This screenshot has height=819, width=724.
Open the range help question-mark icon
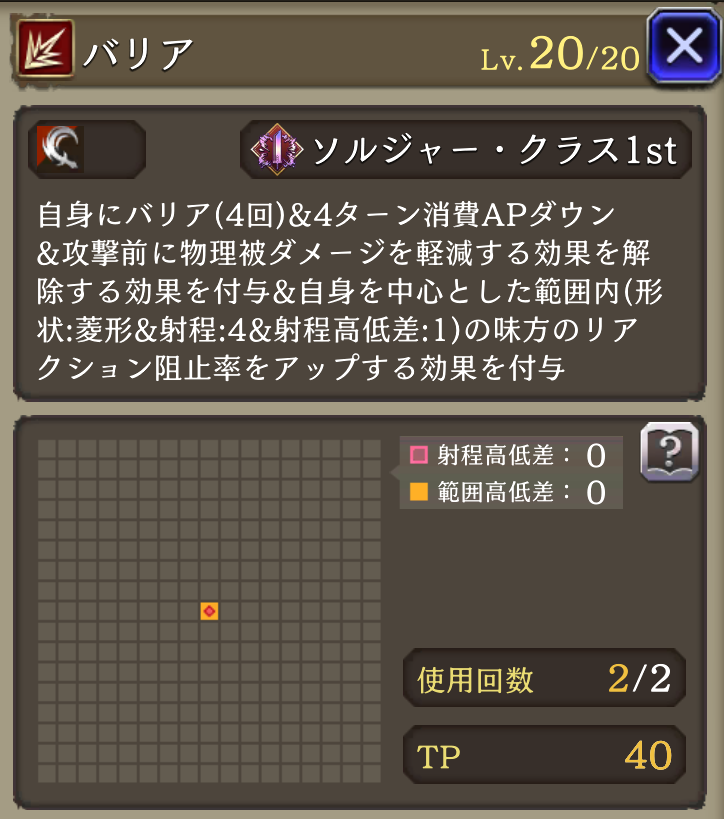coord(668,452)
